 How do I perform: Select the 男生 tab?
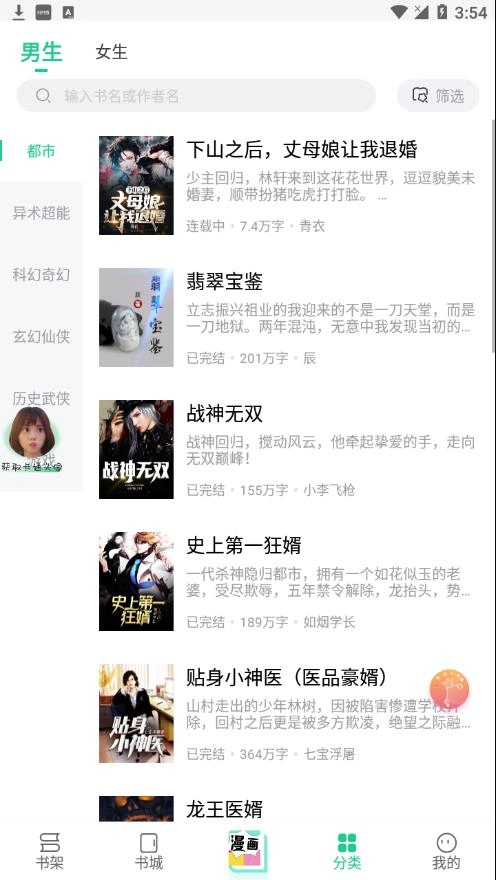click(x=41, y=52)
